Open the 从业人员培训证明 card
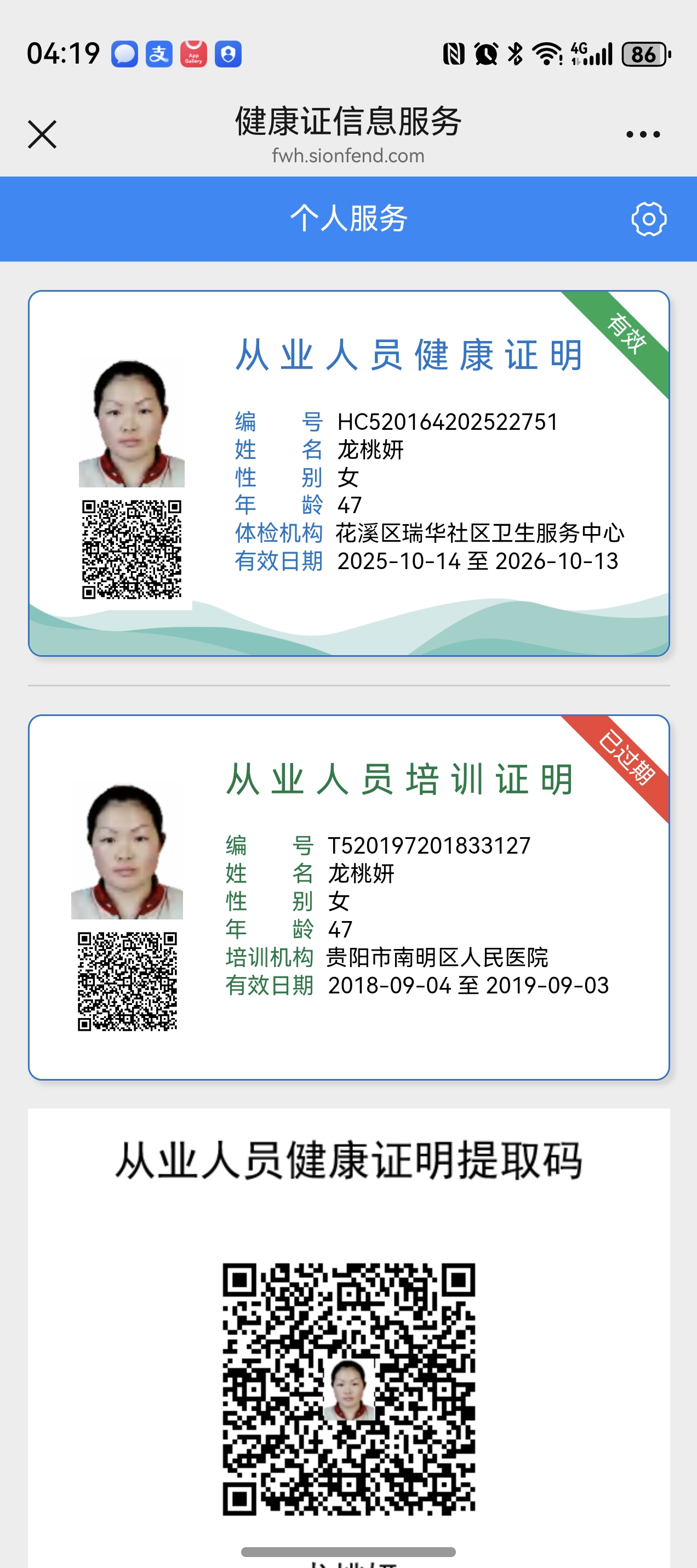Image resolution: width=697 pixels, height=1568 pixels. point(348,896)
